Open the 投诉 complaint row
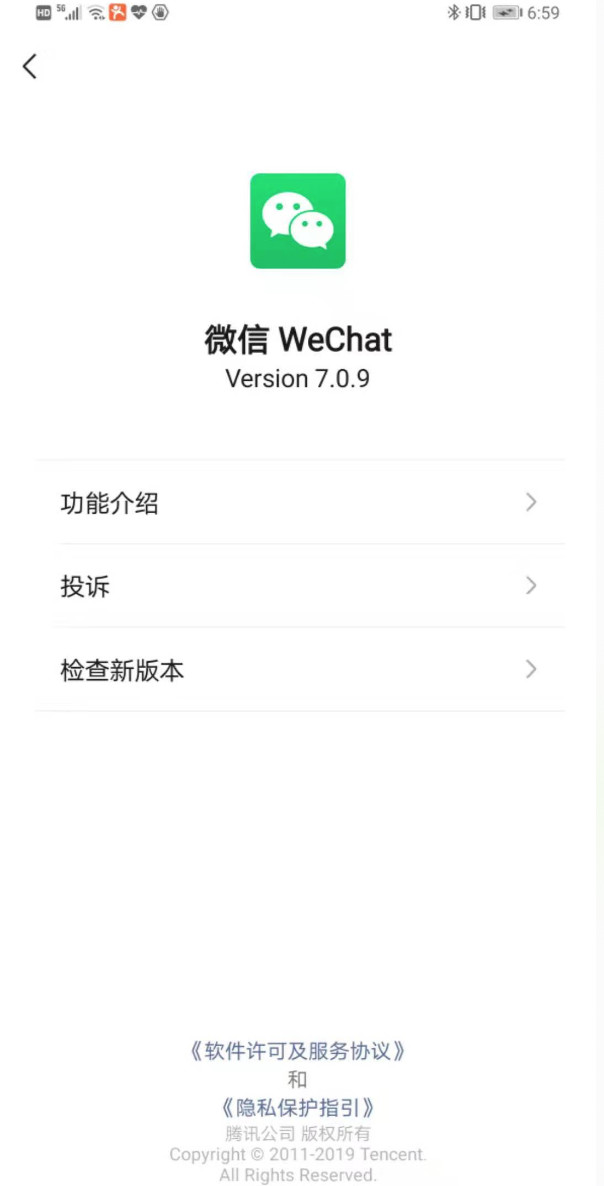The height and width of the screenshot is (1186, 604). click(301, 585)
